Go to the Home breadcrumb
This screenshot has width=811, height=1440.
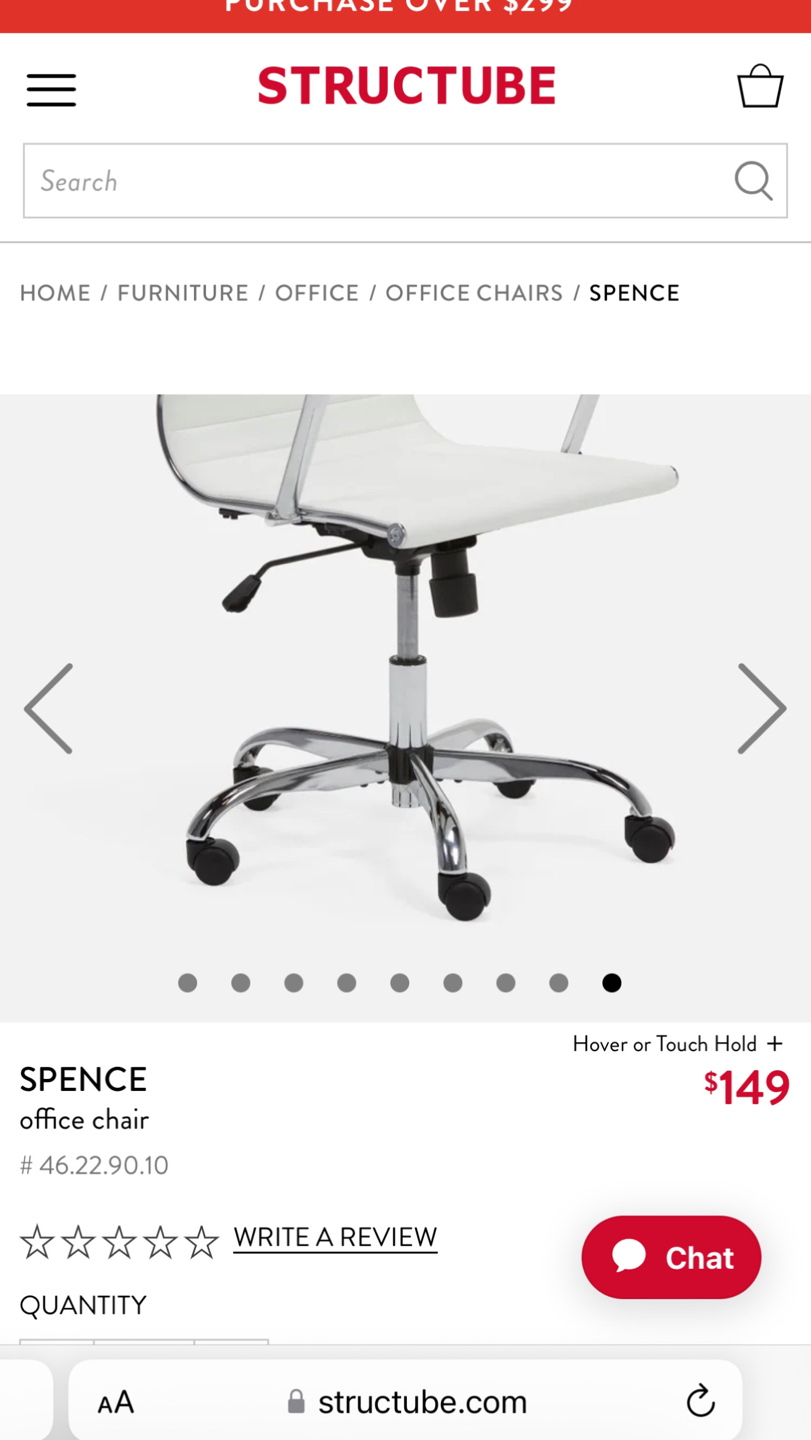click(55, 293)
